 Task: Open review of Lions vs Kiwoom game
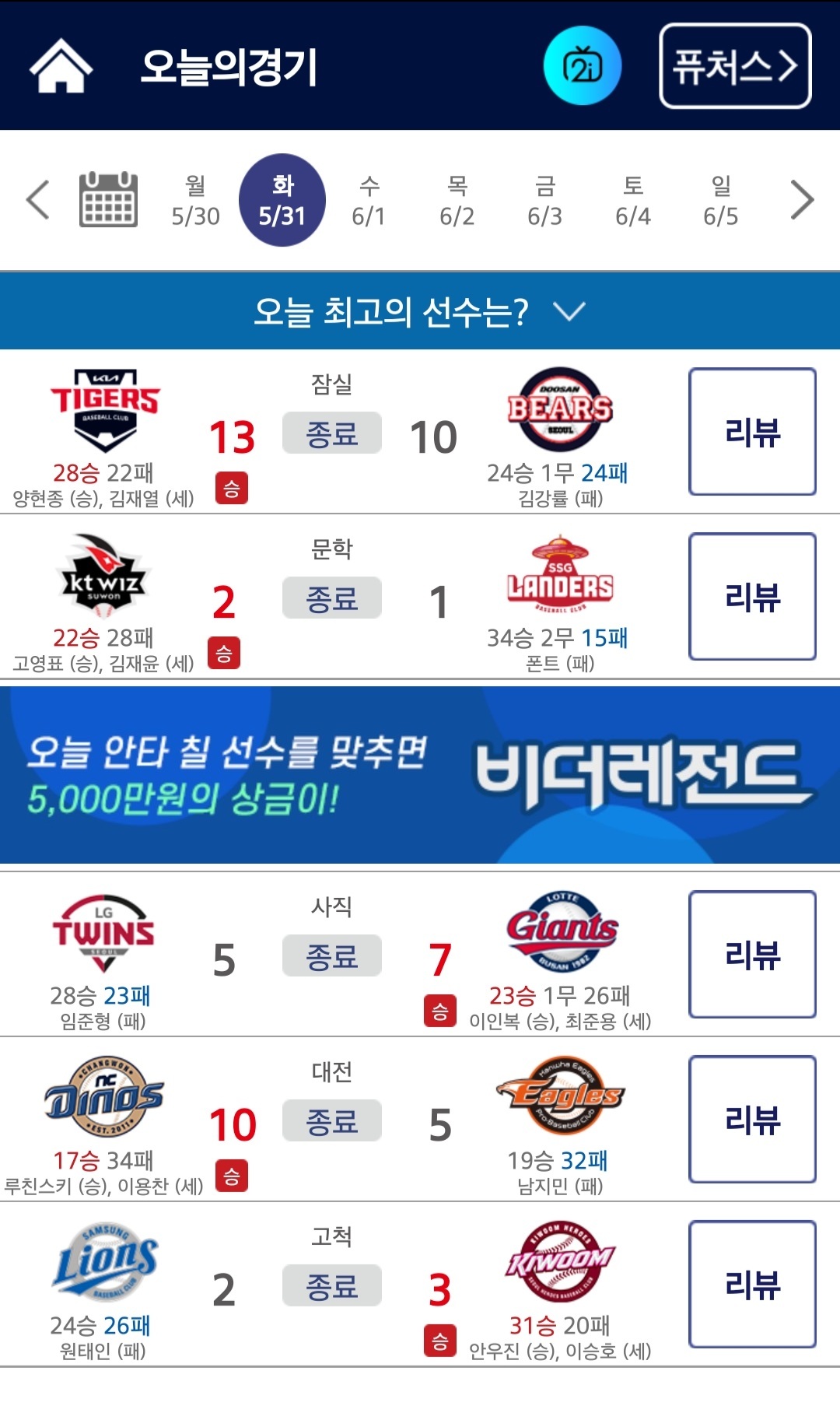coord(752,1285)
